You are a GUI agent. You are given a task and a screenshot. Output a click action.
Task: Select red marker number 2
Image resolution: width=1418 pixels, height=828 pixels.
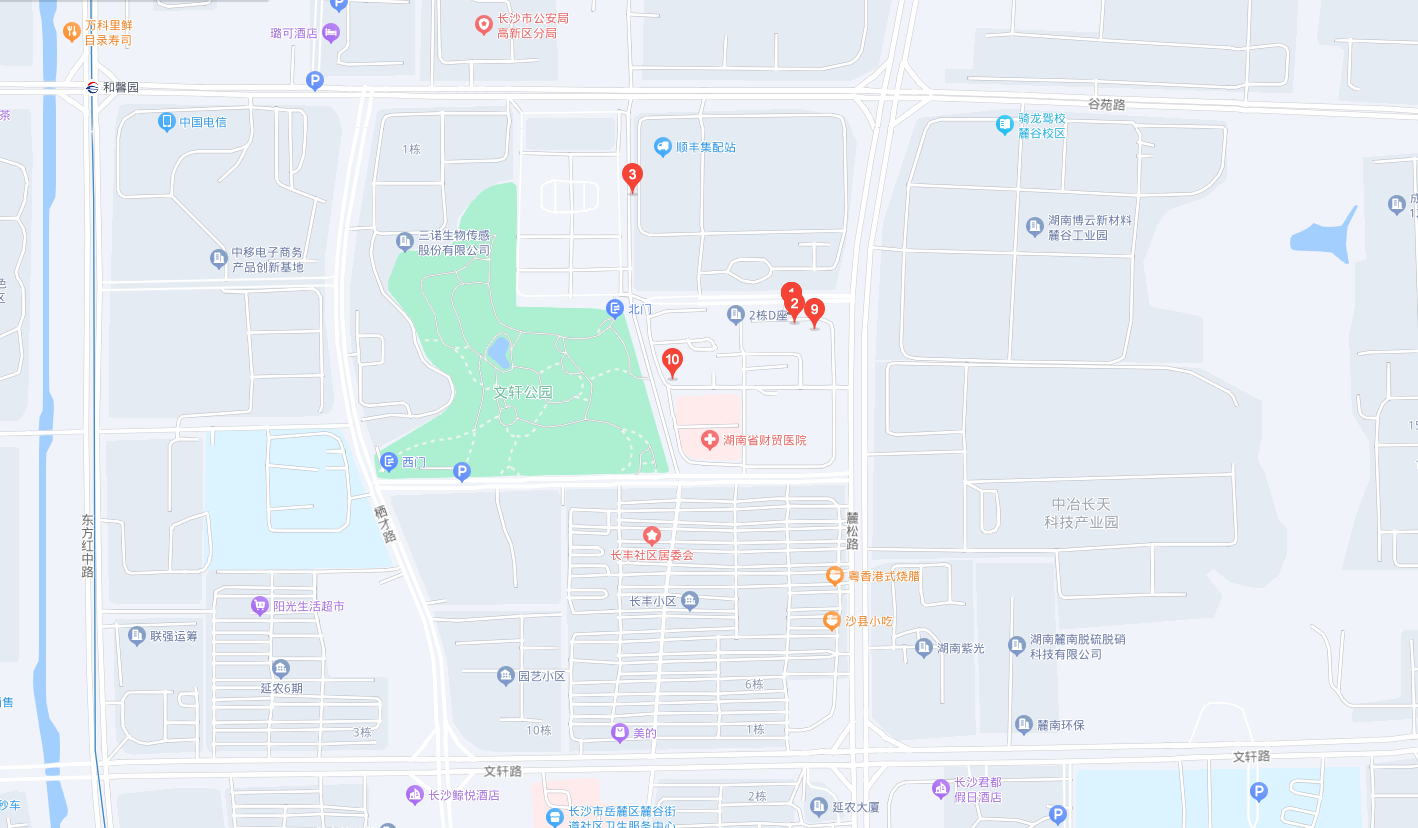click(796, 306)
